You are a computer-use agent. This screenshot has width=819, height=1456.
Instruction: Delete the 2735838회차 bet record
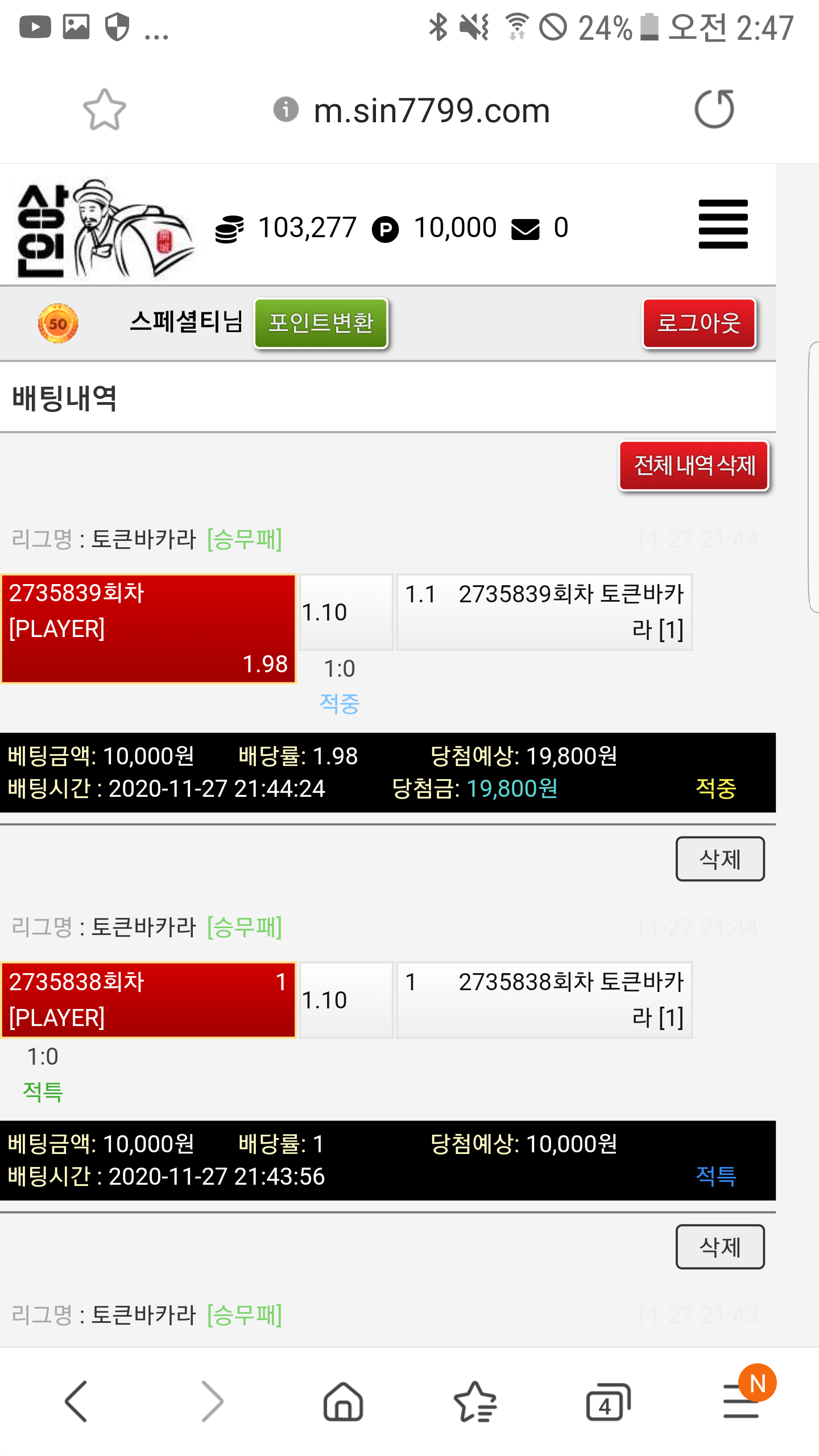[719, 1247]
